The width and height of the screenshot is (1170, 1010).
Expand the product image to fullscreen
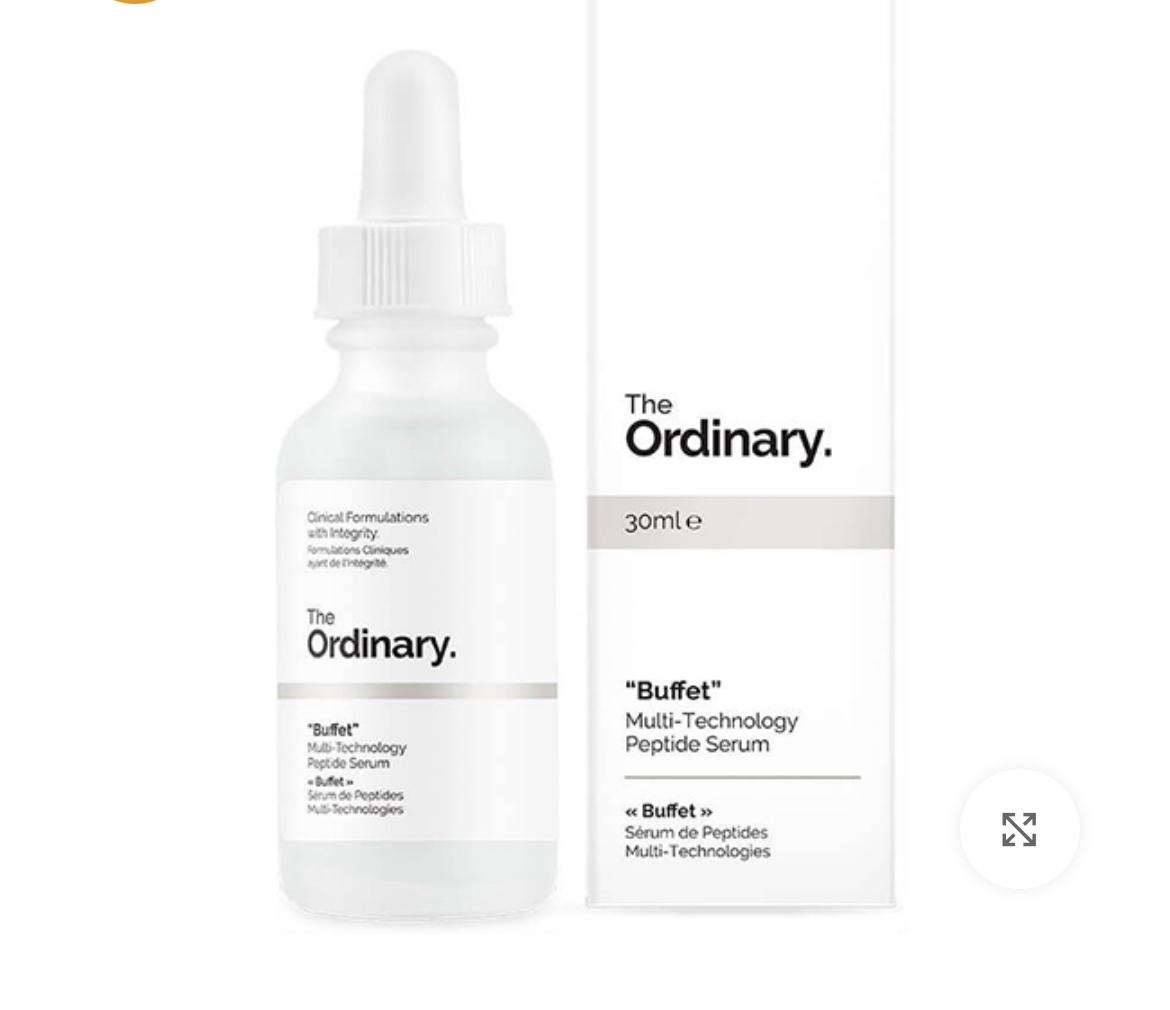1019,829
